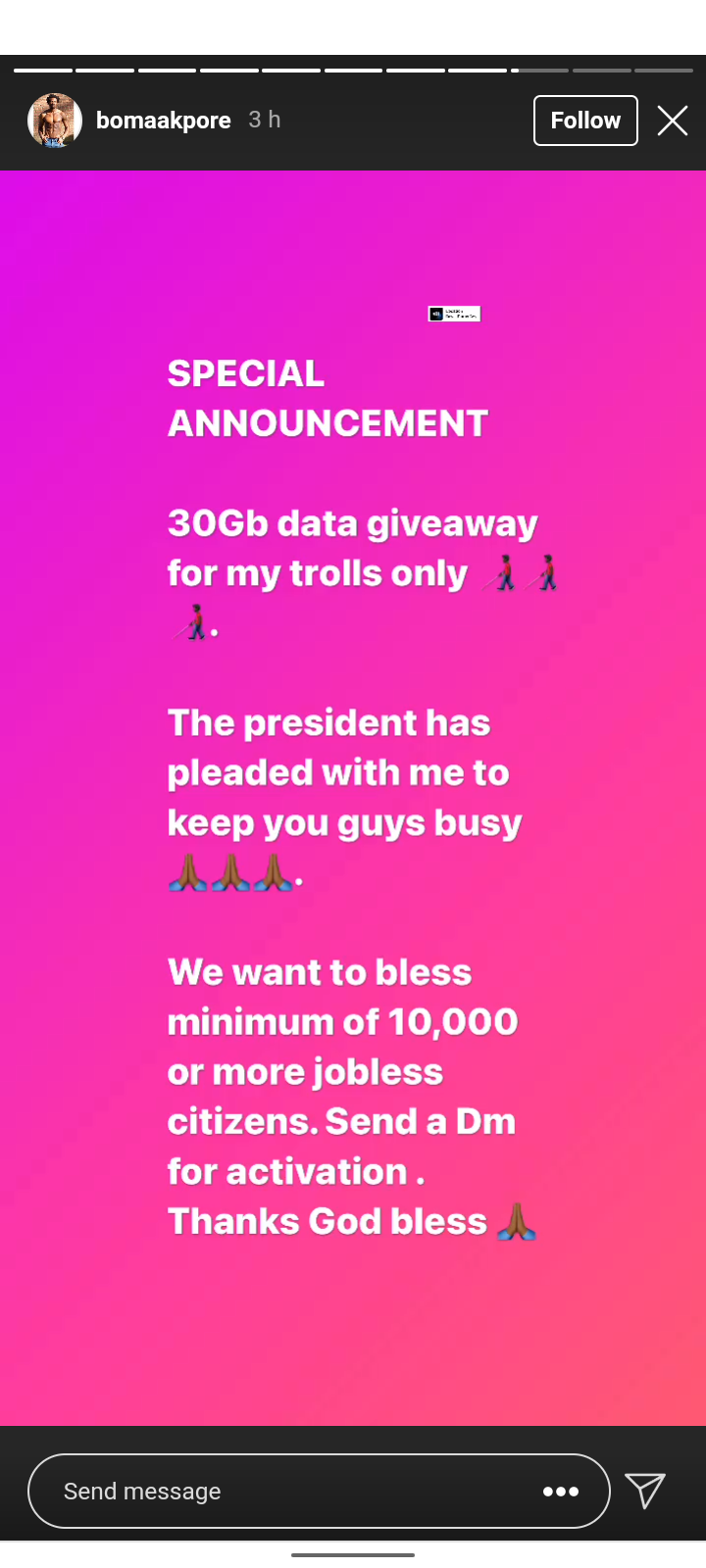706x1568 pixels.
Task: Follow bomaakpore from the story header
Action: click(x=585, y=121)
